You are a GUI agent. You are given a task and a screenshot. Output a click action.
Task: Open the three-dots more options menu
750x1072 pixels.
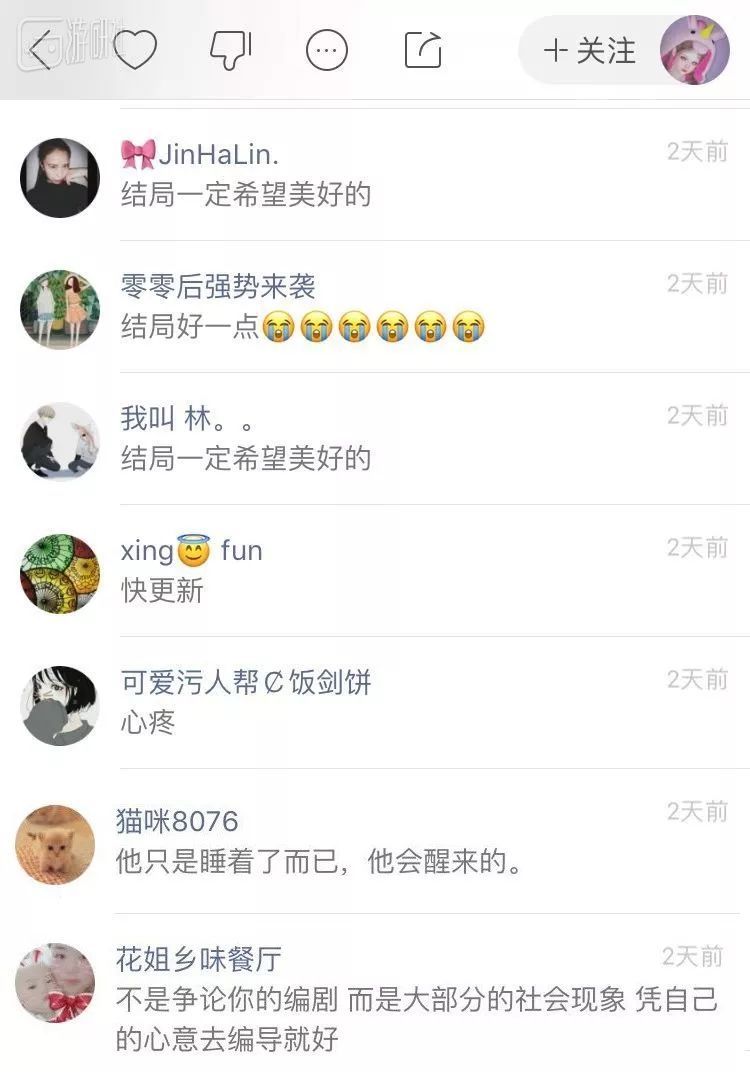point(327,49)
